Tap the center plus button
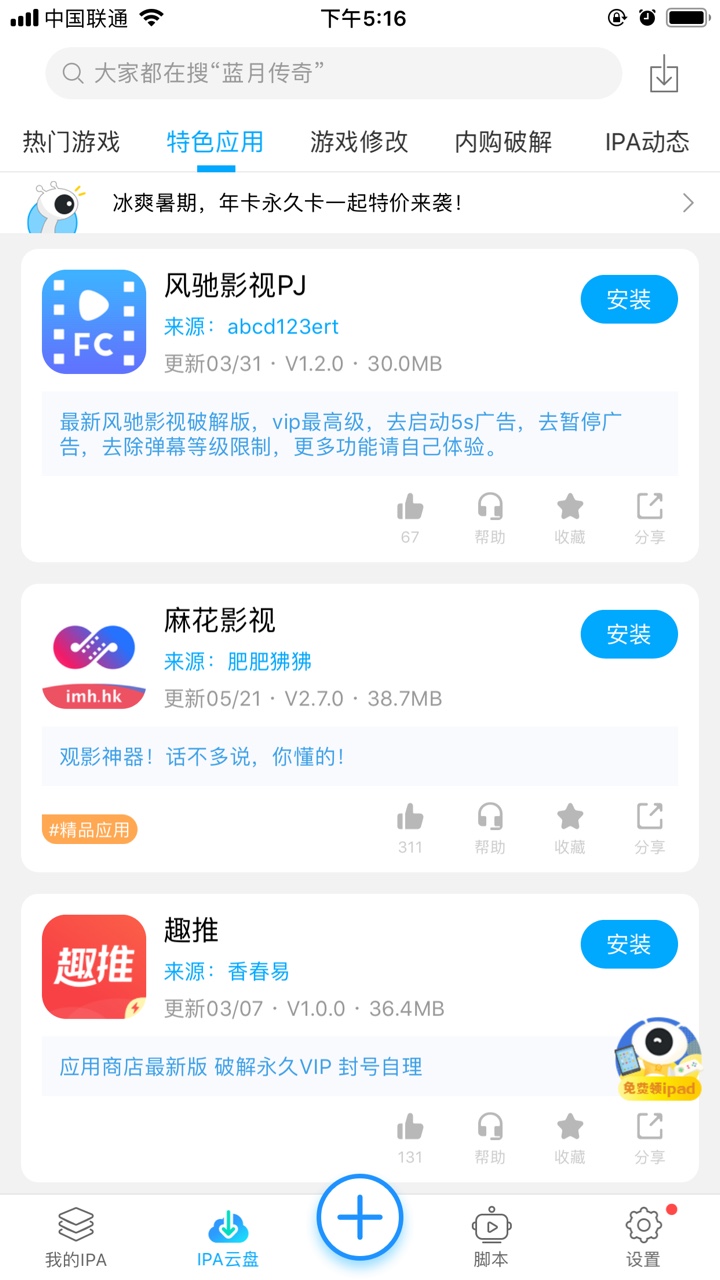 pos(360,1218)
